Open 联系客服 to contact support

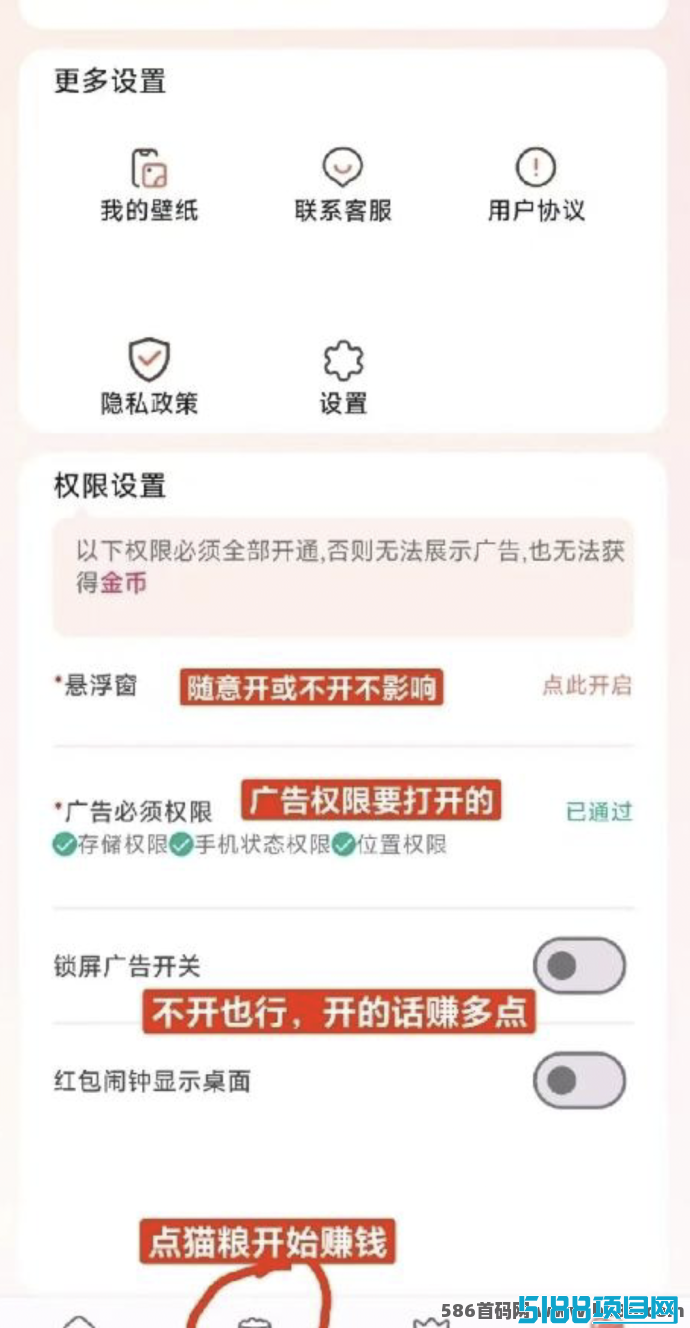click(x=343, y=185)
